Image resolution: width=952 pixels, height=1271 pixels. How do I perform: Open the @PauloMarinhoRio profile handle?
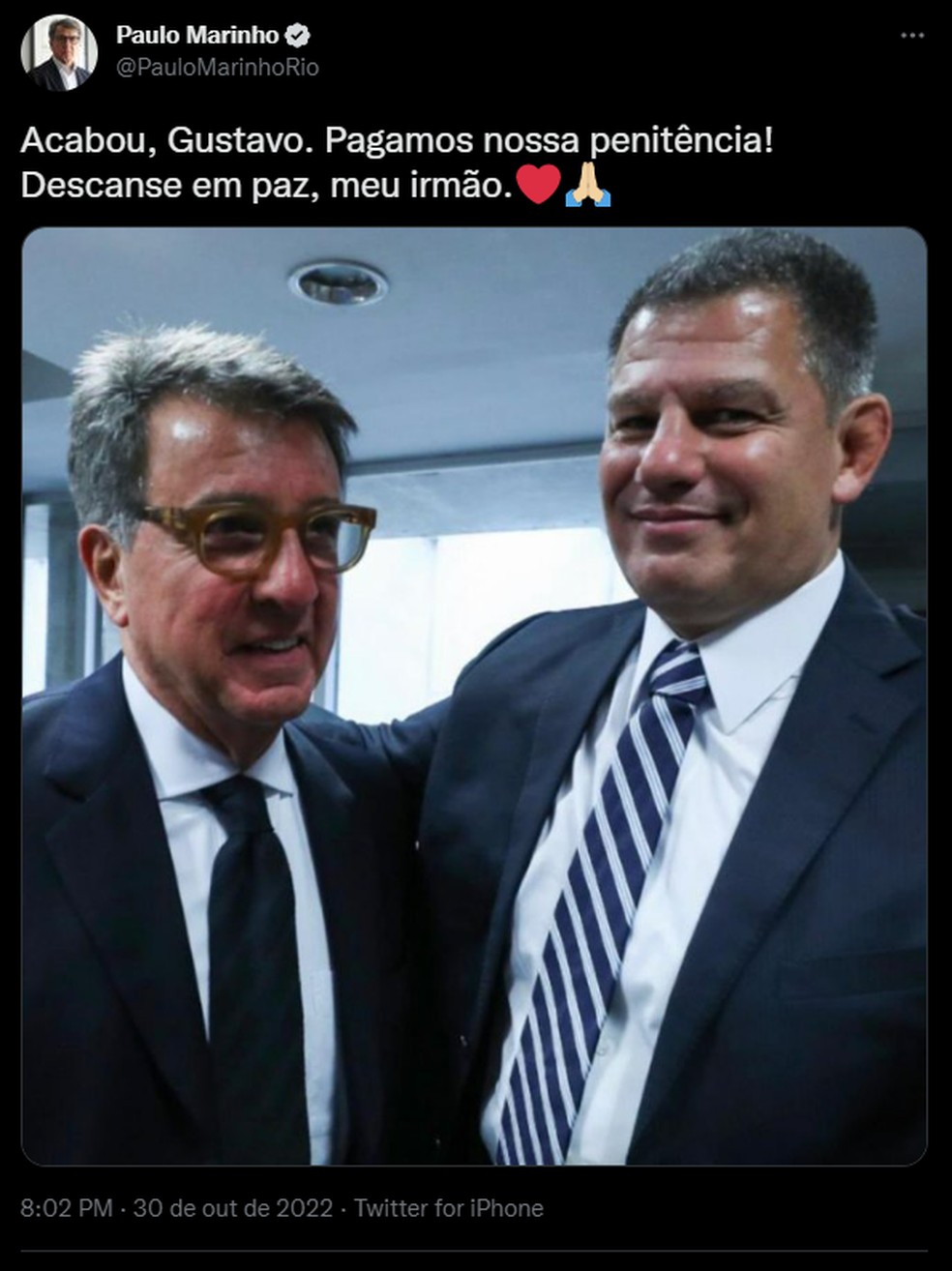click(x=217, y=67)
